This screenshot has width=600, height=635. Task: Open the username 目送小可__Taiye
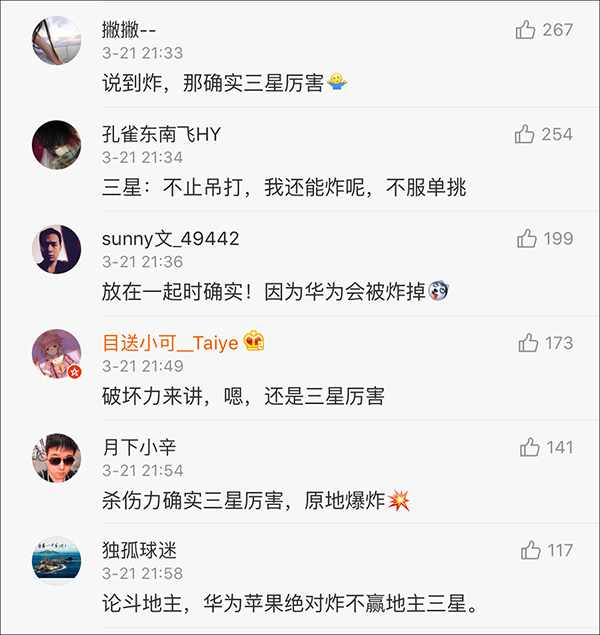(x=170, y=343)
